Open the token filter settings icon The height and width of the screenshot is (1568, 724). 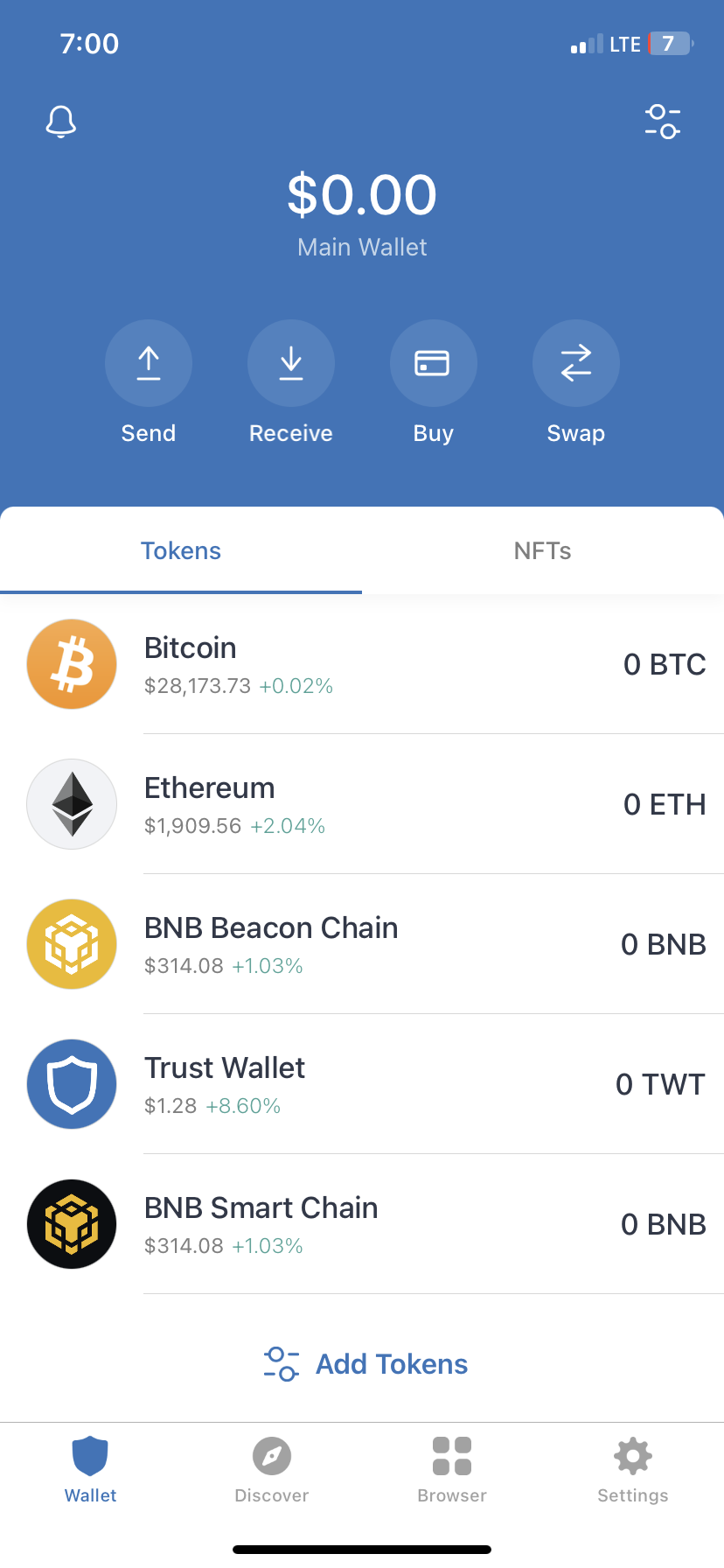pos(663,122)
